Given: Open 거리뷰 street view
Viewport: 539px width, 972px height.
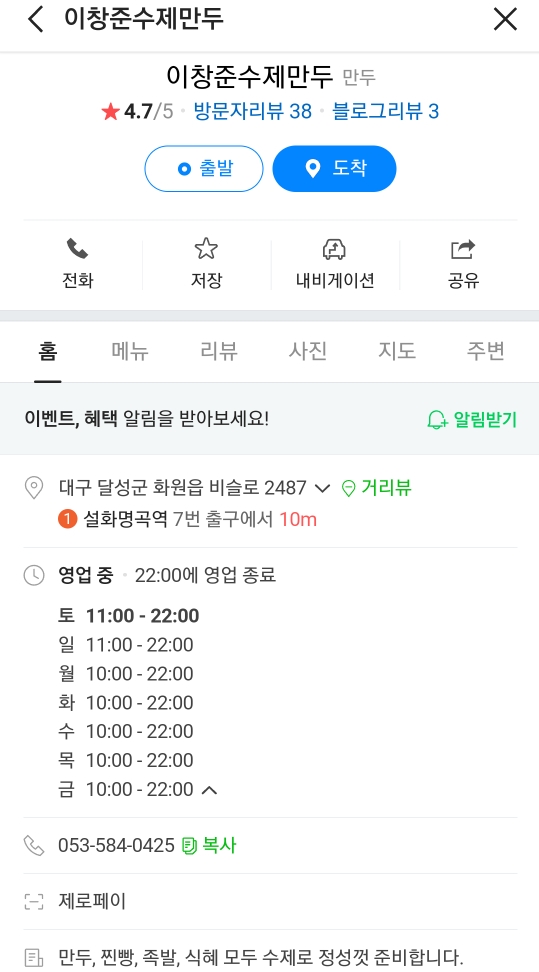Looking at the screenshot, I should coord(376,488).
